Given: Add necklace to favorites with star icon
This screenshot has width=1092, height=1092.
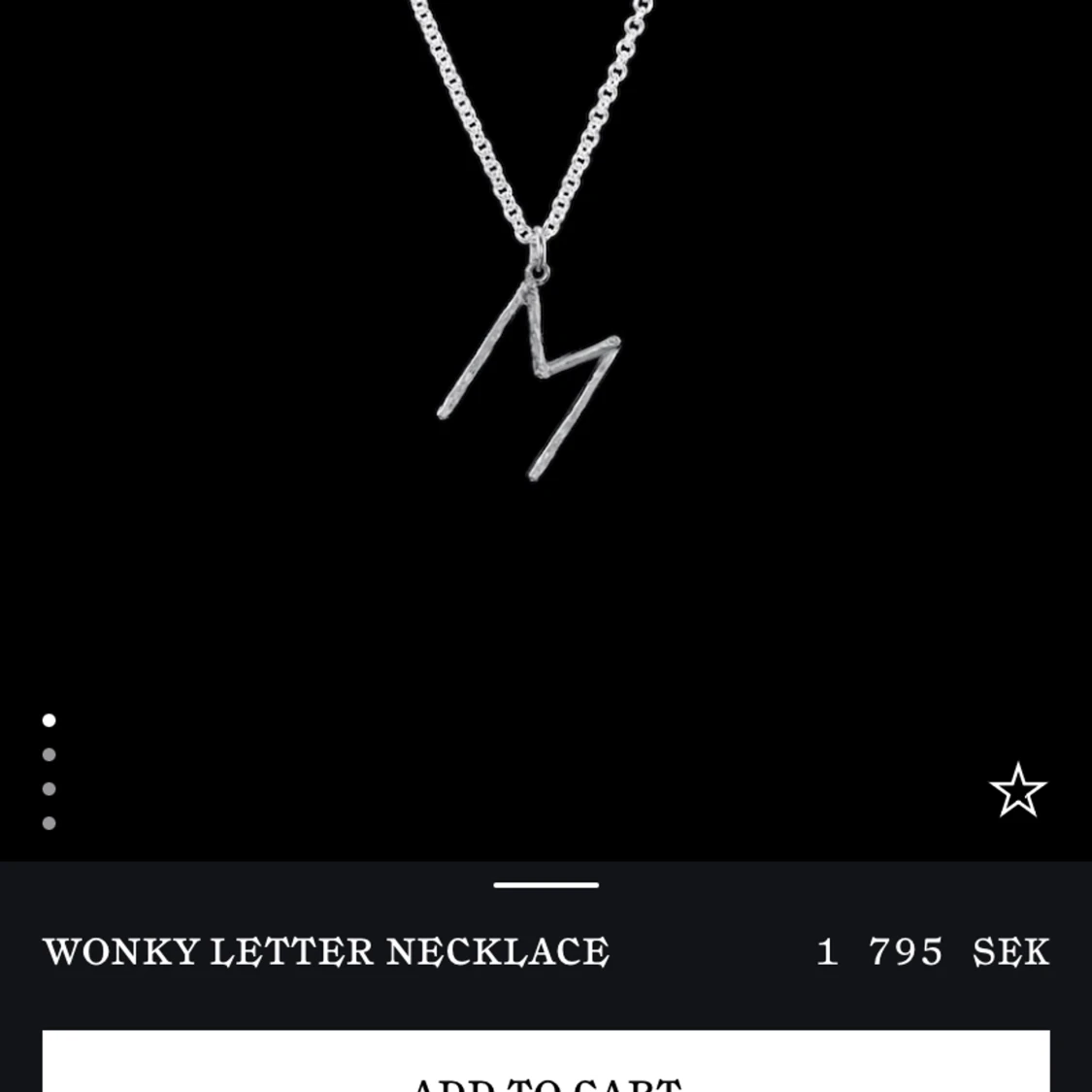Looking at the screenshot, I should pos(1017,790).
